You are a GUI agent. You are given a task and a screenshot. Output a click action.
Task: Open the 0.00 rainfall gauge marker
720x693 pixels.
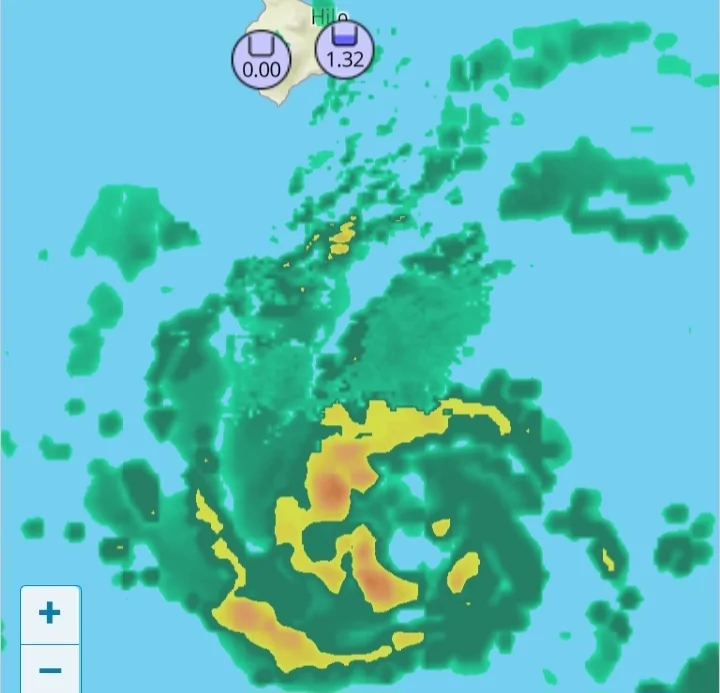[x=261, y=59]
